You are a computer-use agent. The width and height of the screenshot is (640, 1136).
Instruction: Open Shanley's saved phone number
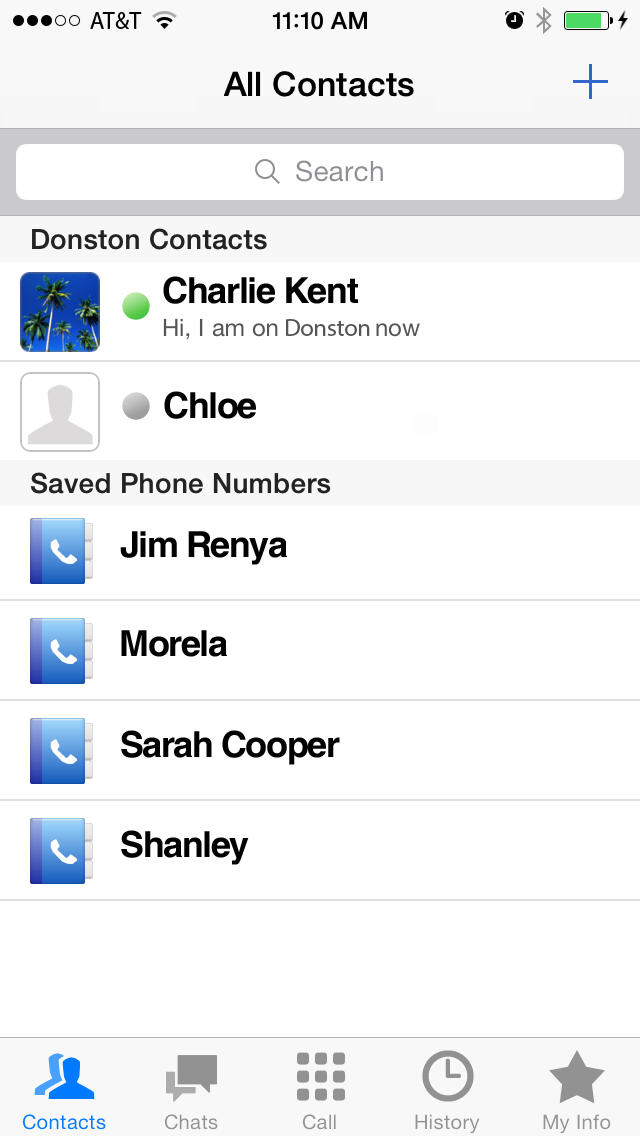click(x=320, y=851)
